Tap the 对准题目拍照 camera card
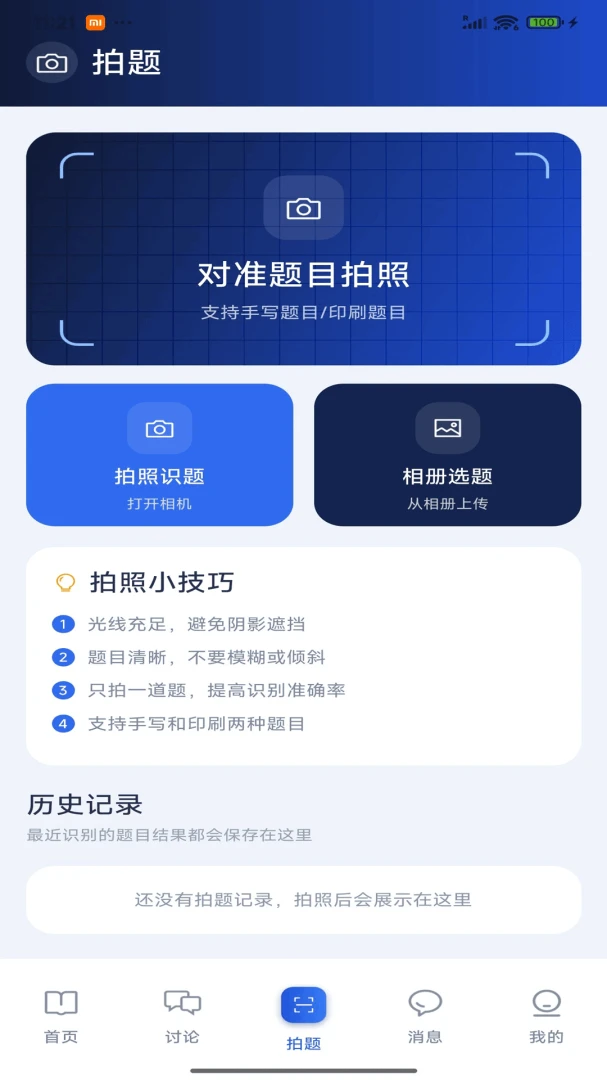The width and height of the screenshot is (607, 1080). [303, 249]
